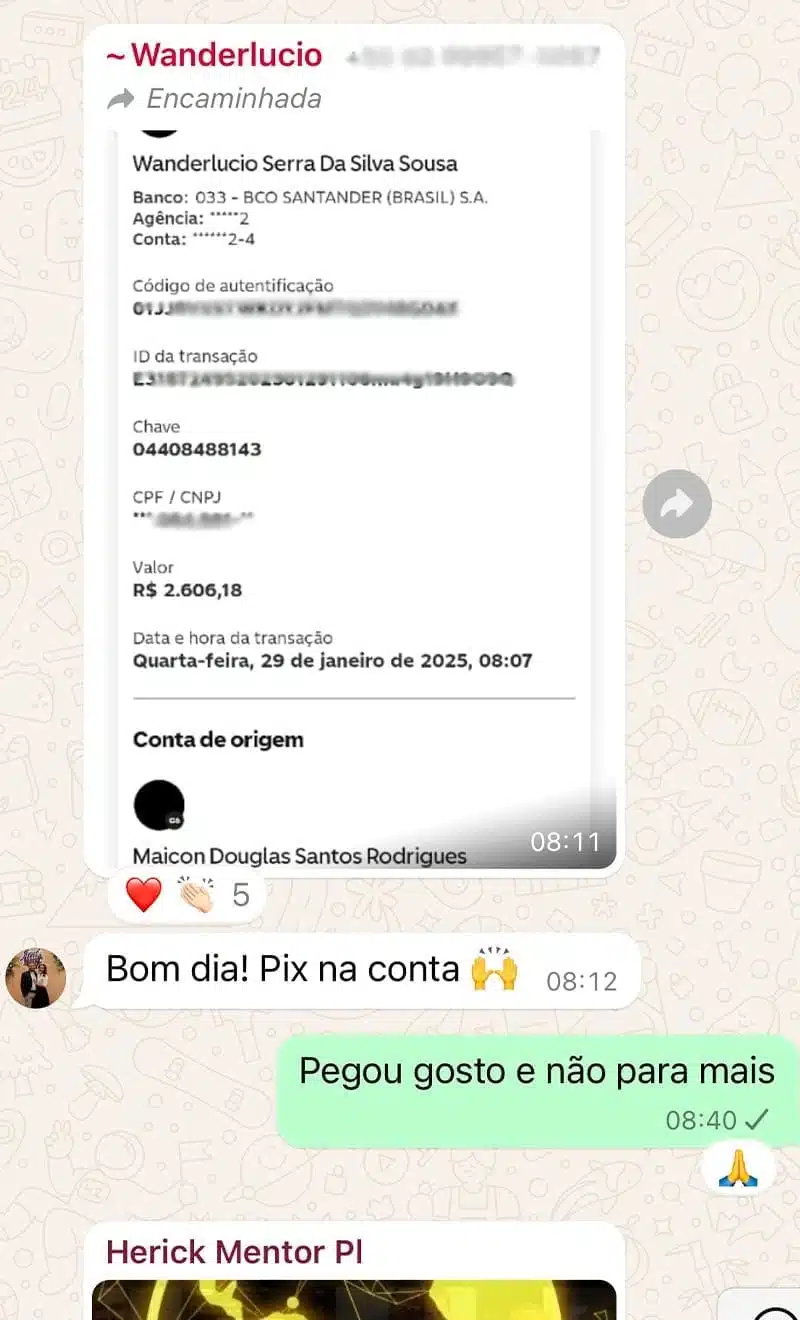Tap the 08:11 timestamp on the receipt
The image size is (800, 1320).
[566, 842]
